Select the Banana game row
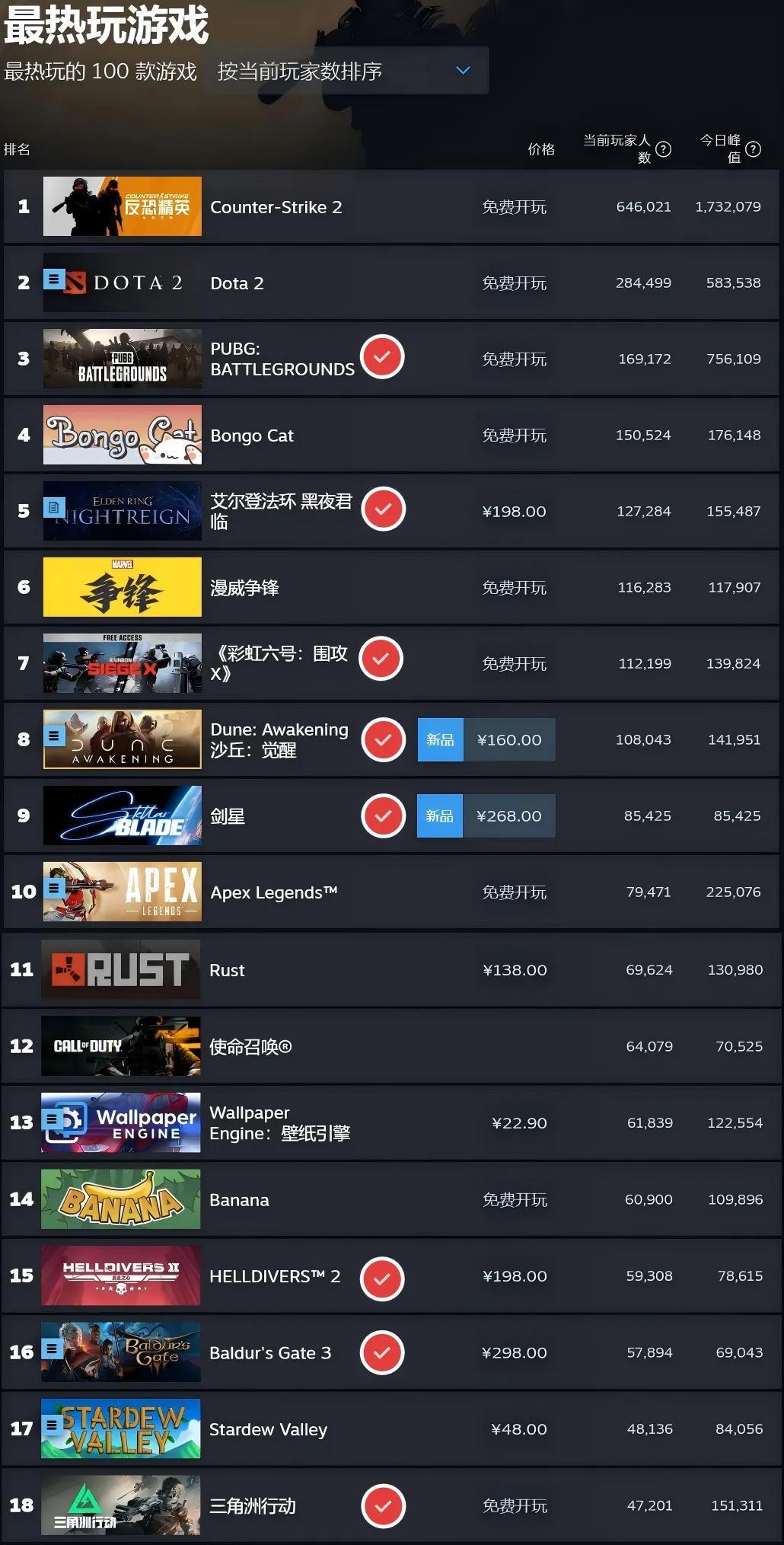This screenshot has width=784, height=1545. 239,1200
